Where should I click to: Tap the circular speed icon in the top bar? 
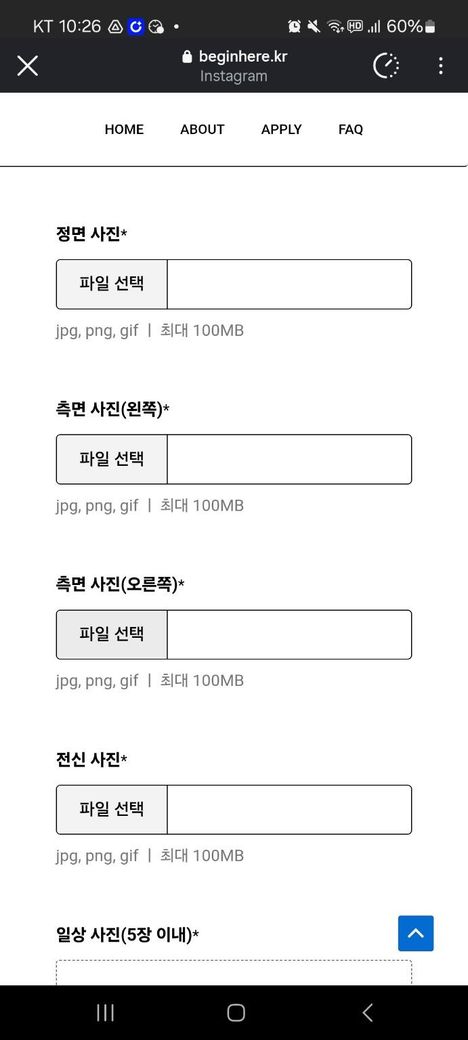tap(386, 66)
